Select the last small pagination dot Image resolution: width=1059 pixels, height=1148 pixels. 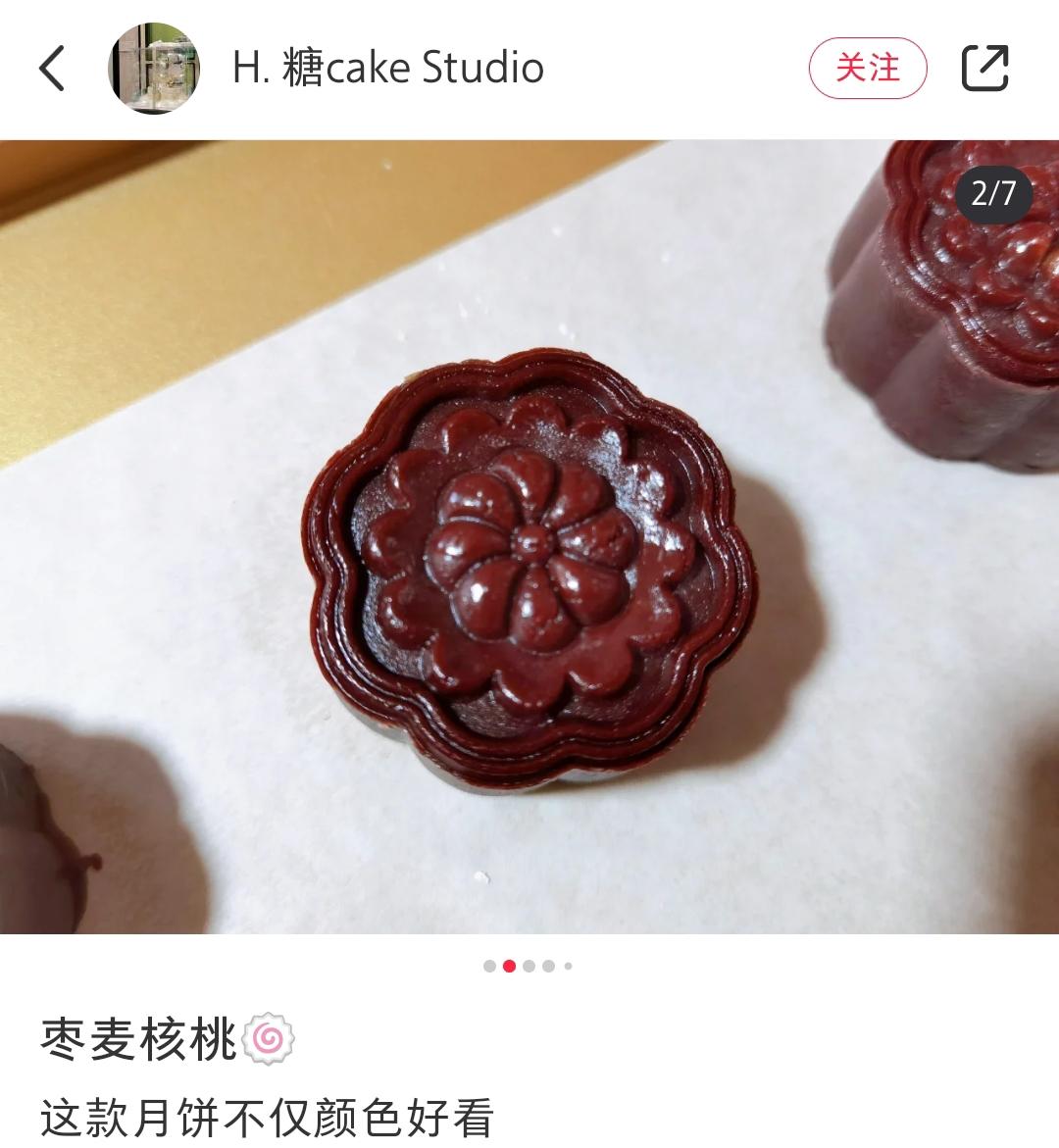point(567,966)
